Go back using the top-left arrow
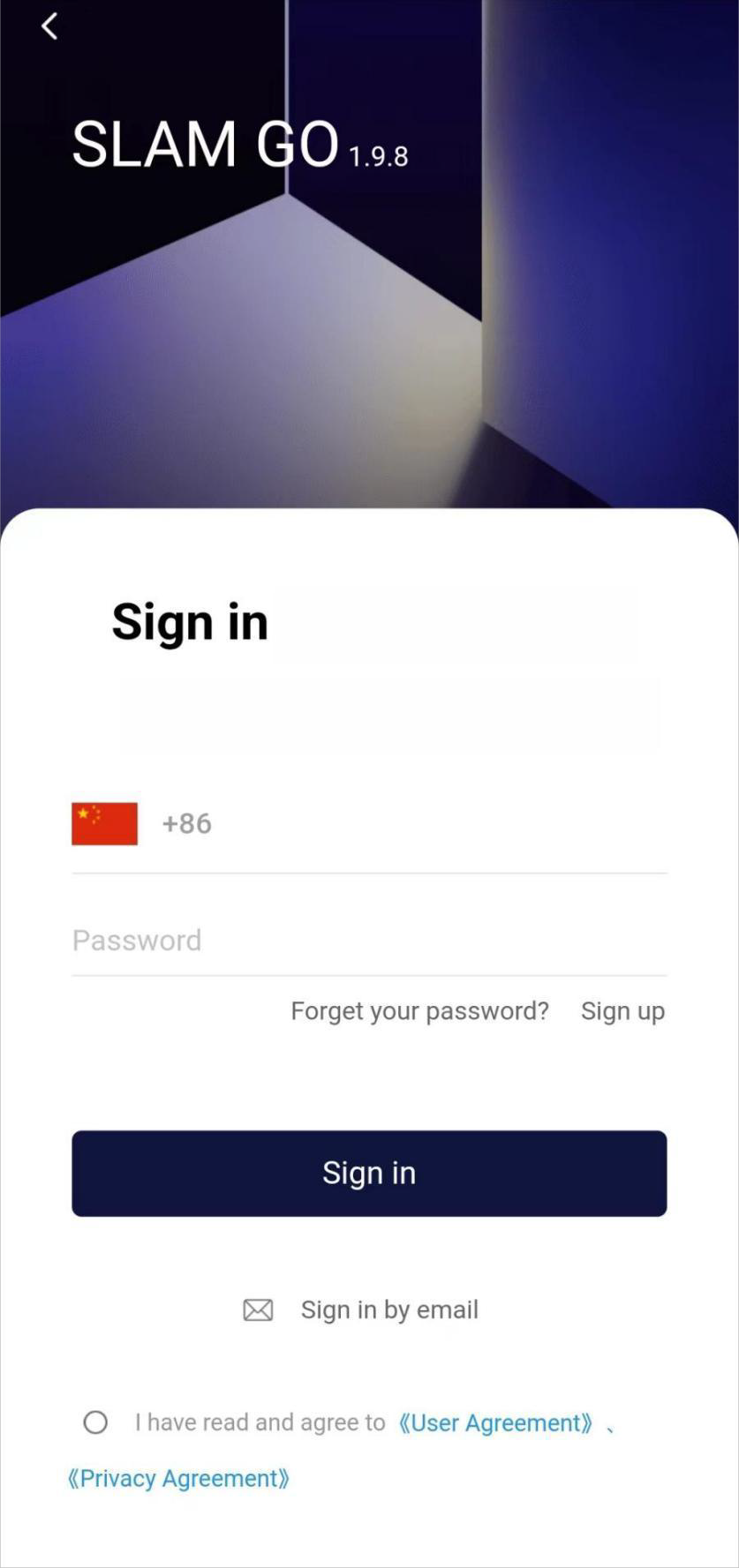Screen dimensions: 739x1568 tap(49, 26)
